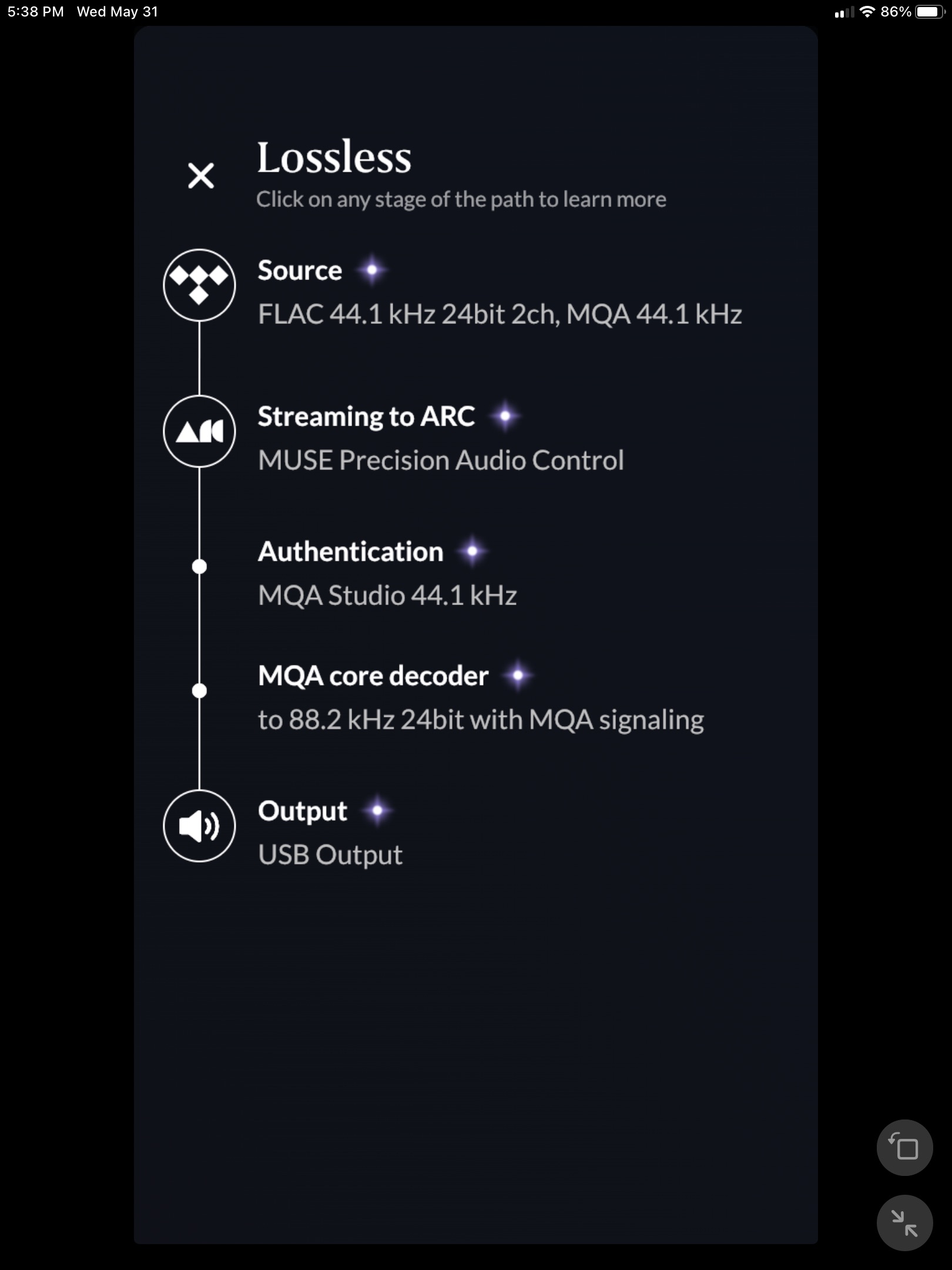This screenshot has height=1270, width=952.
Task: View Authentication stage info
Action: pos(350,552)
